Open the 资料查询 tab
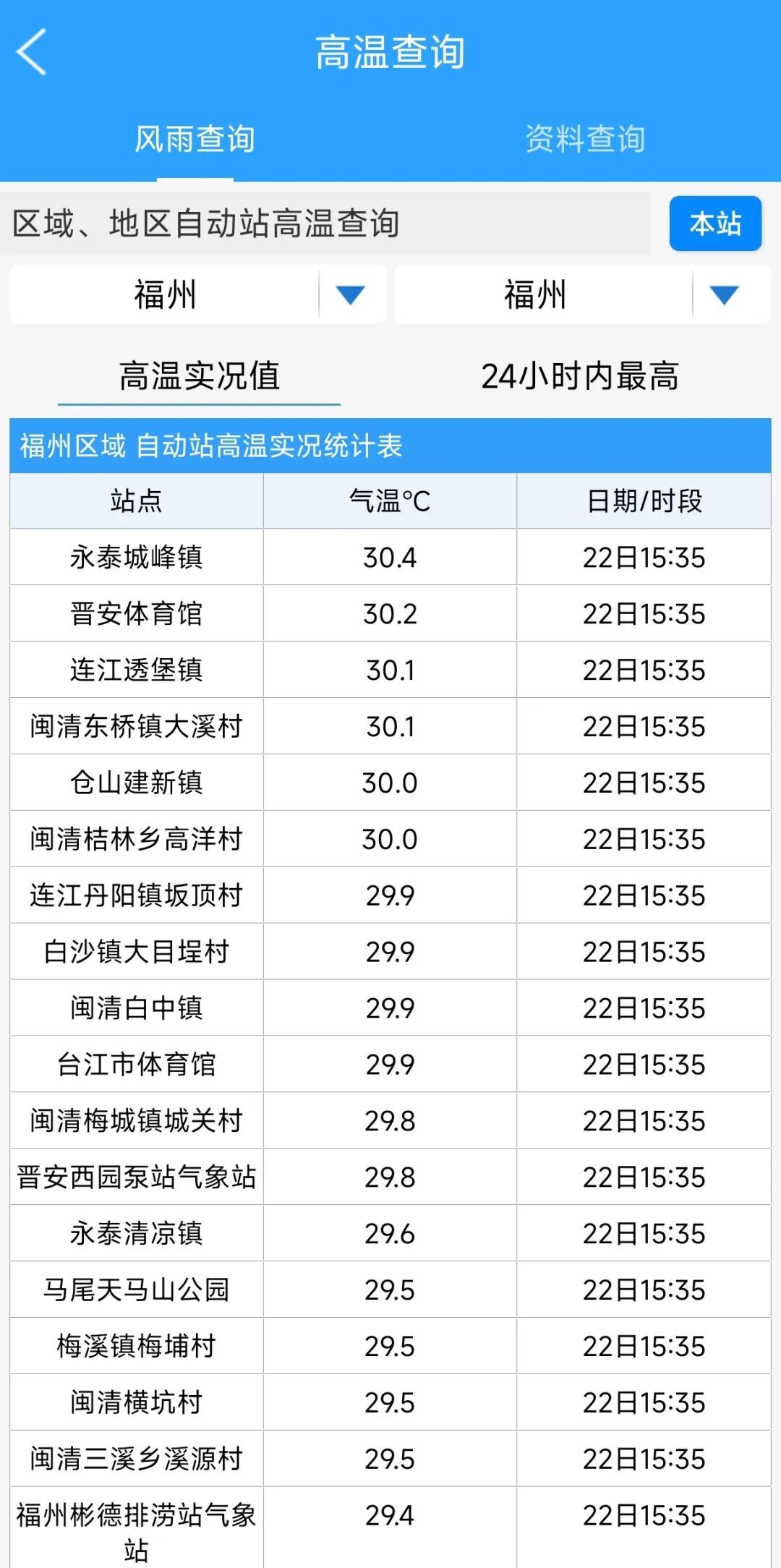The image size is (781, 1568). point(586,141)
